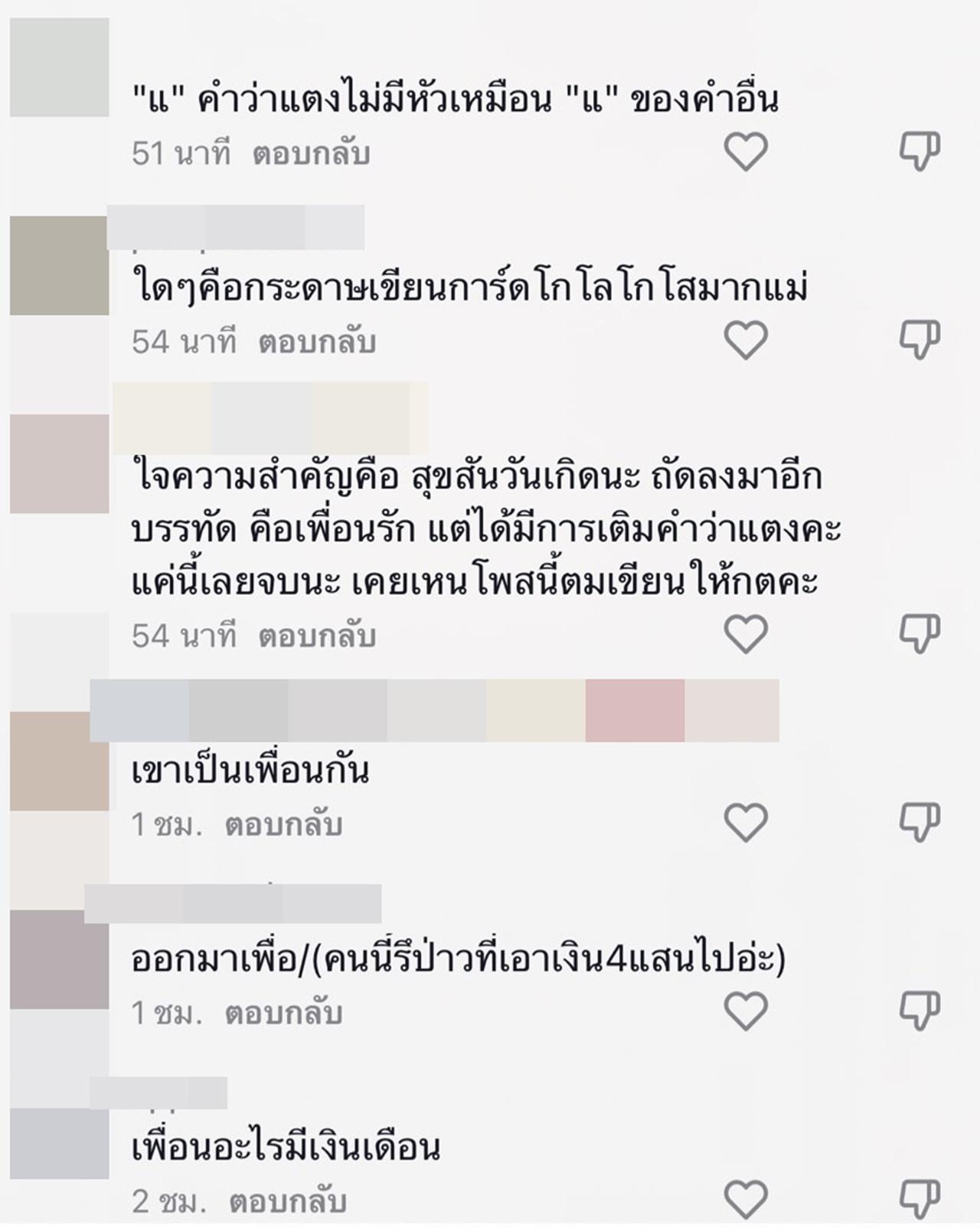
Task: Dislike the comment starting ออกมาเพื่อ
Action: point(919,1012)
